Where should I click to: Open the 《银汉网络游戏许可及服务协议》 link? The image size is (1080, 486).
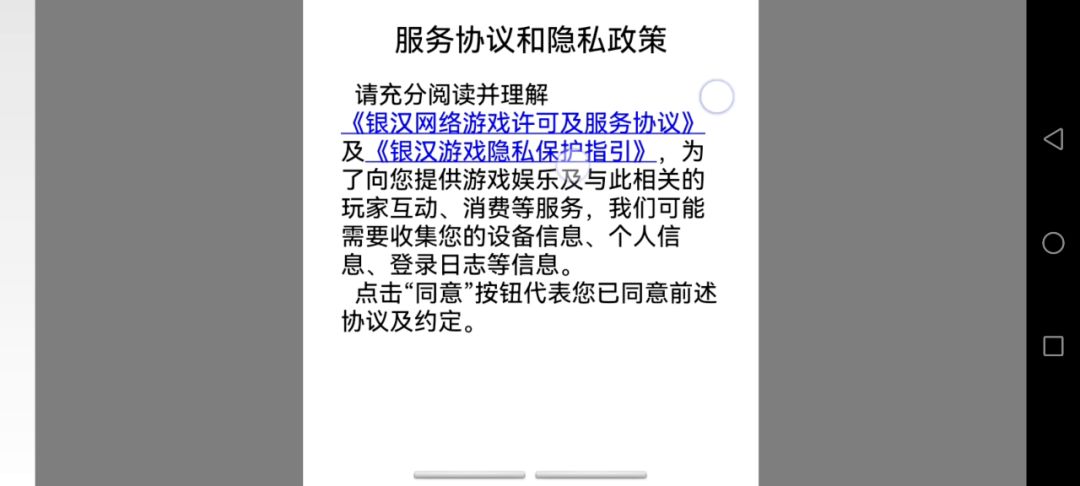(x=522, y=124)
